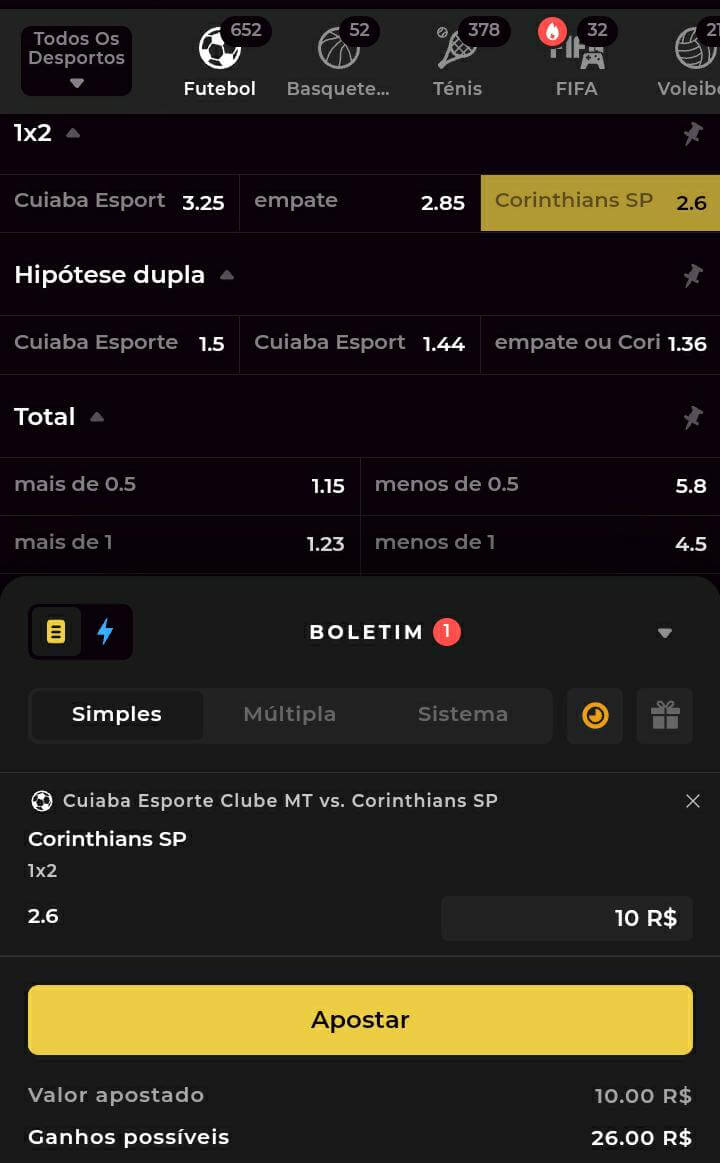Open the Todos Os Desportos dropdown
Image resolution: width=720 pixels, height=1163 pixels.
76,61
